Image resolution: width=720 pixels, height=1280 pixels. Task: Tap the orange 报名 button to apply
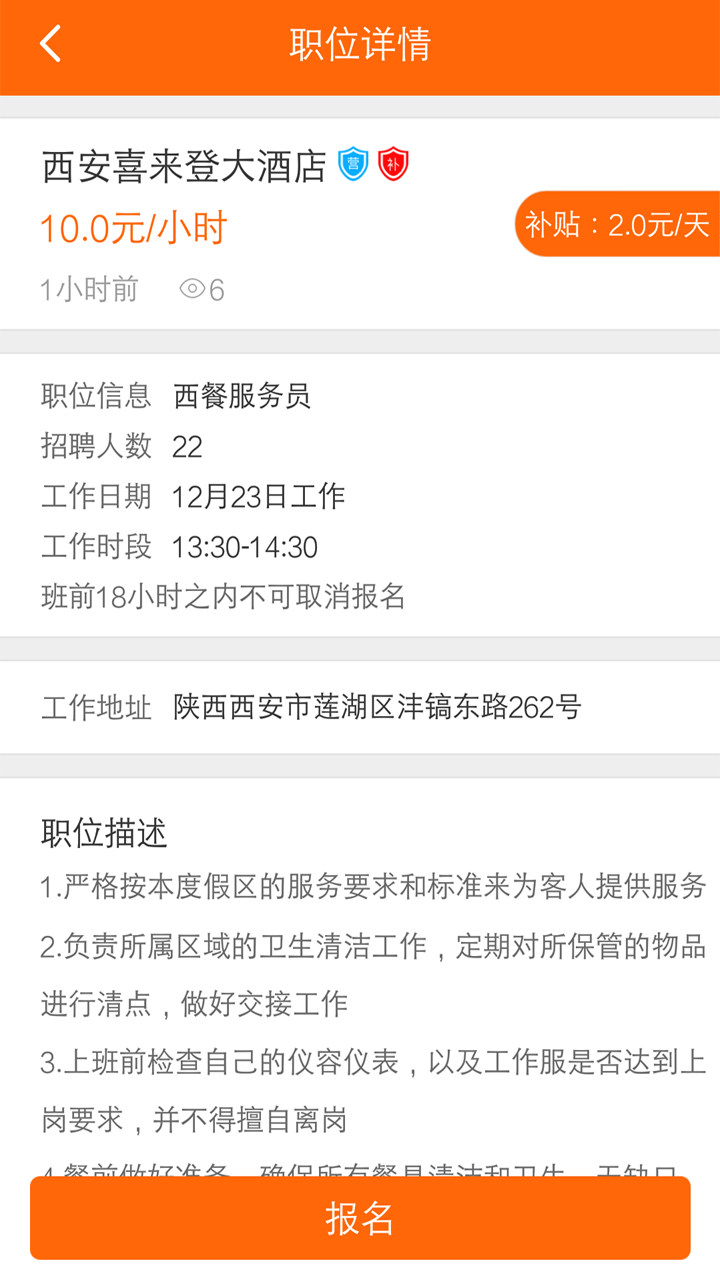click(360, 1218)
